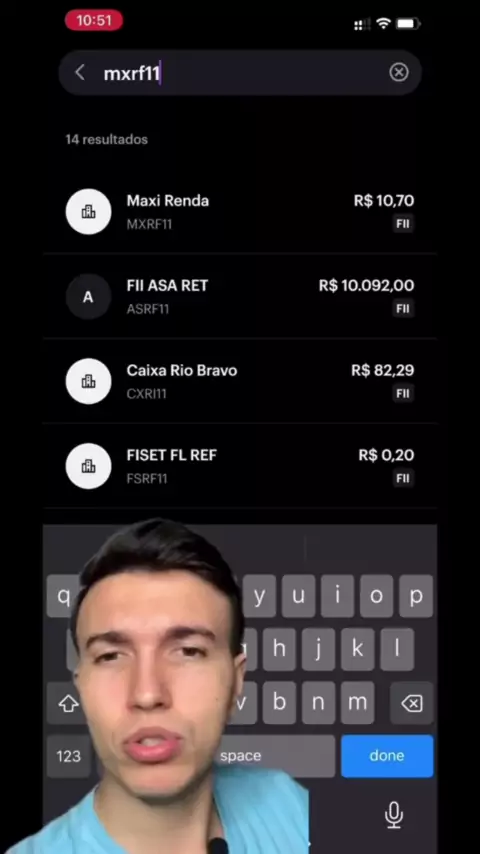
Task: Open the FII ASA RET result
Action: click(240, 296)
